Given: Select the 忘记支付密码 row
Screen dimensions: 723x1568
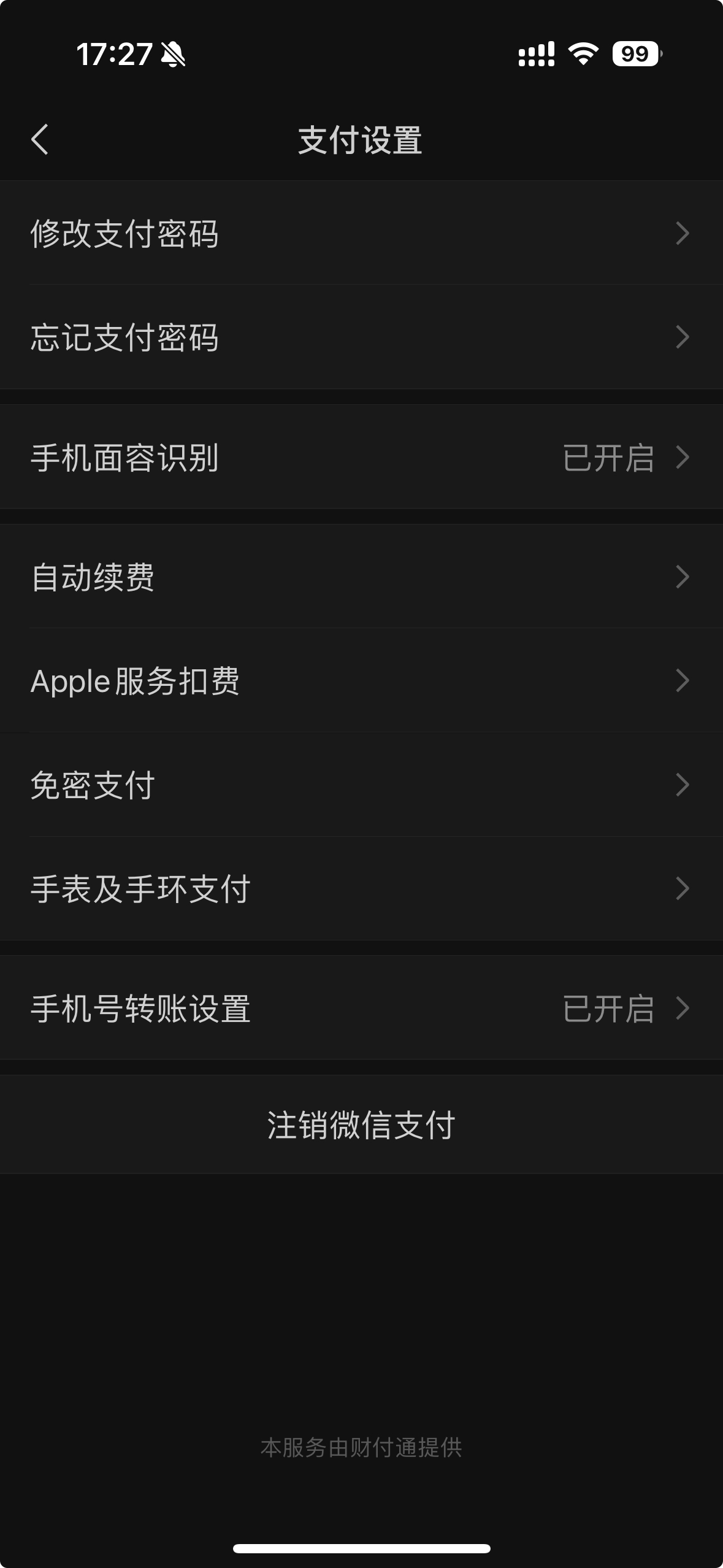Looking at the screenshot, I should coord(361,337).
